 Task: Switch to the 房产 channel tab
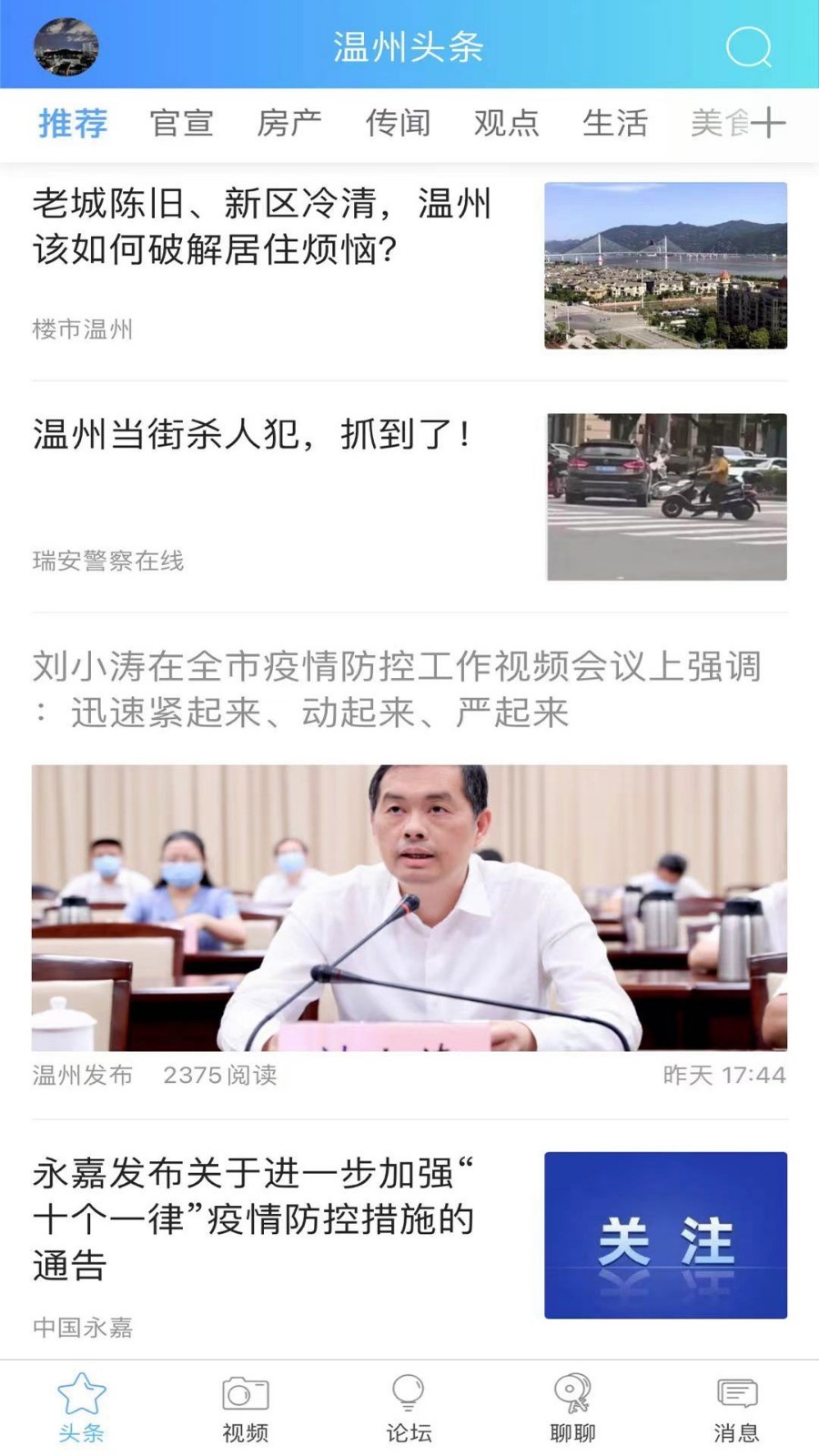click(291, 123)
